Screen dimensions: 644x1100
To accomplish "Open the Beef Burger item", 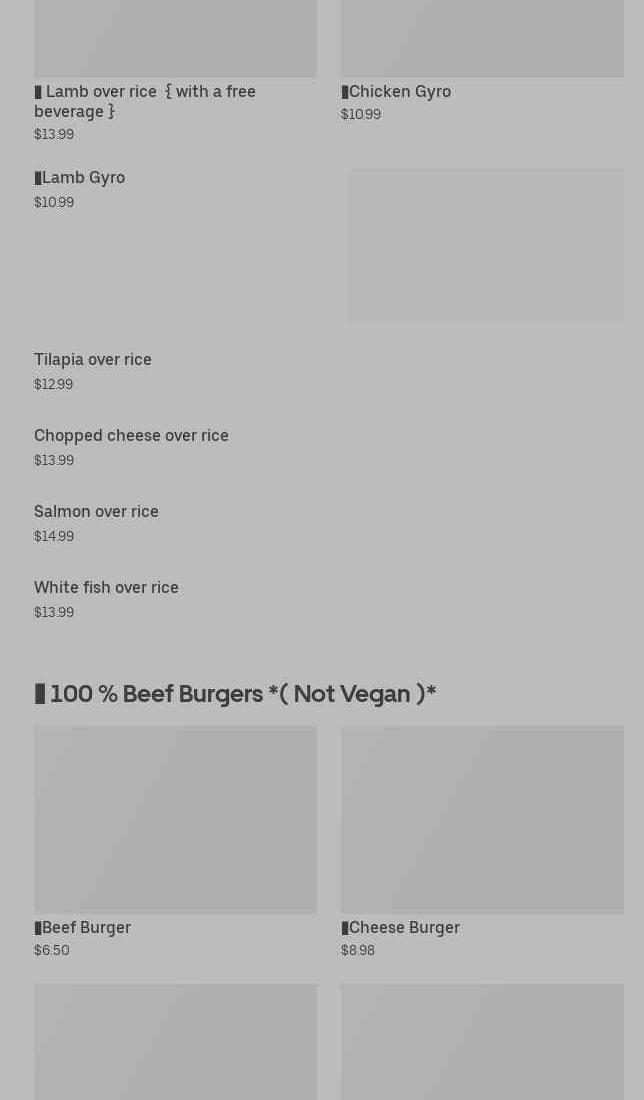I will pyautogui.click(x=87, y=928).
